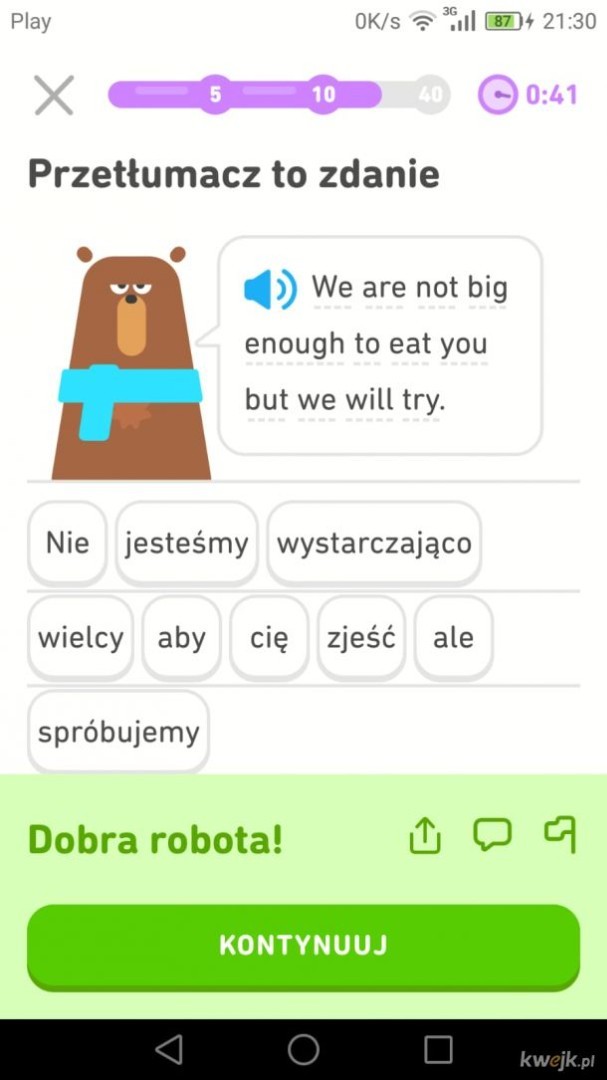Tap the word tile "Nie"

[x=67, y=543]
